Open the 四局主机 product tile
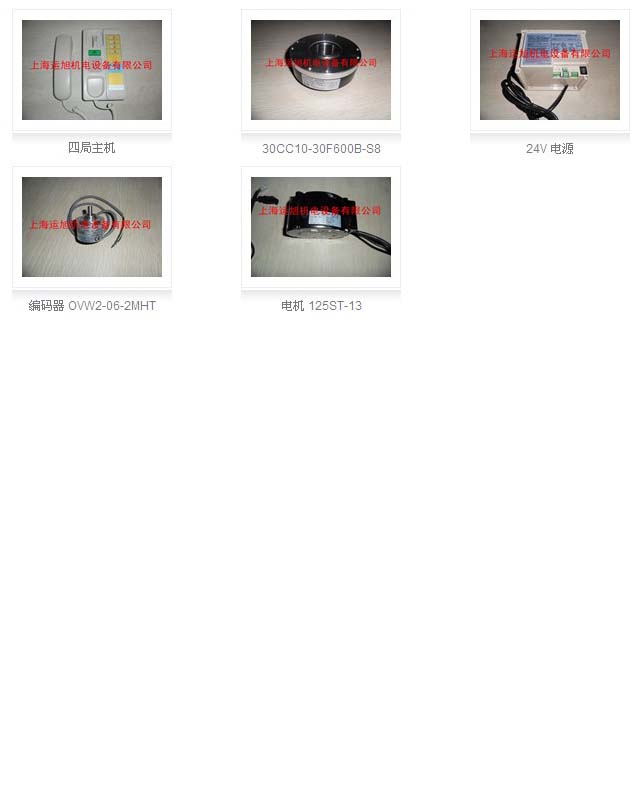 (x=92, y=70)
